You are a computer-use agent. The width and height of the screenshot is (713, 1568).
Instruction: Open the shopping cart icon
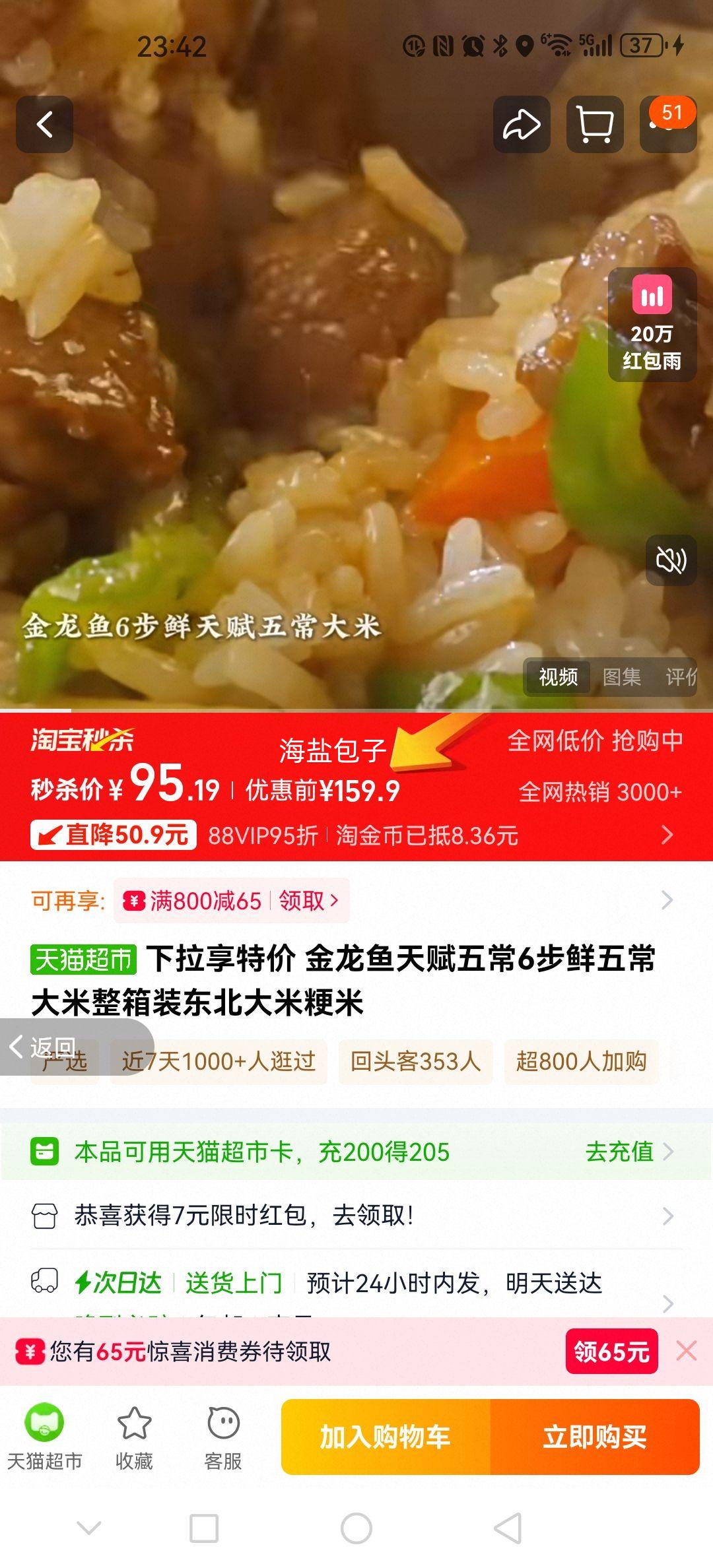594,125
